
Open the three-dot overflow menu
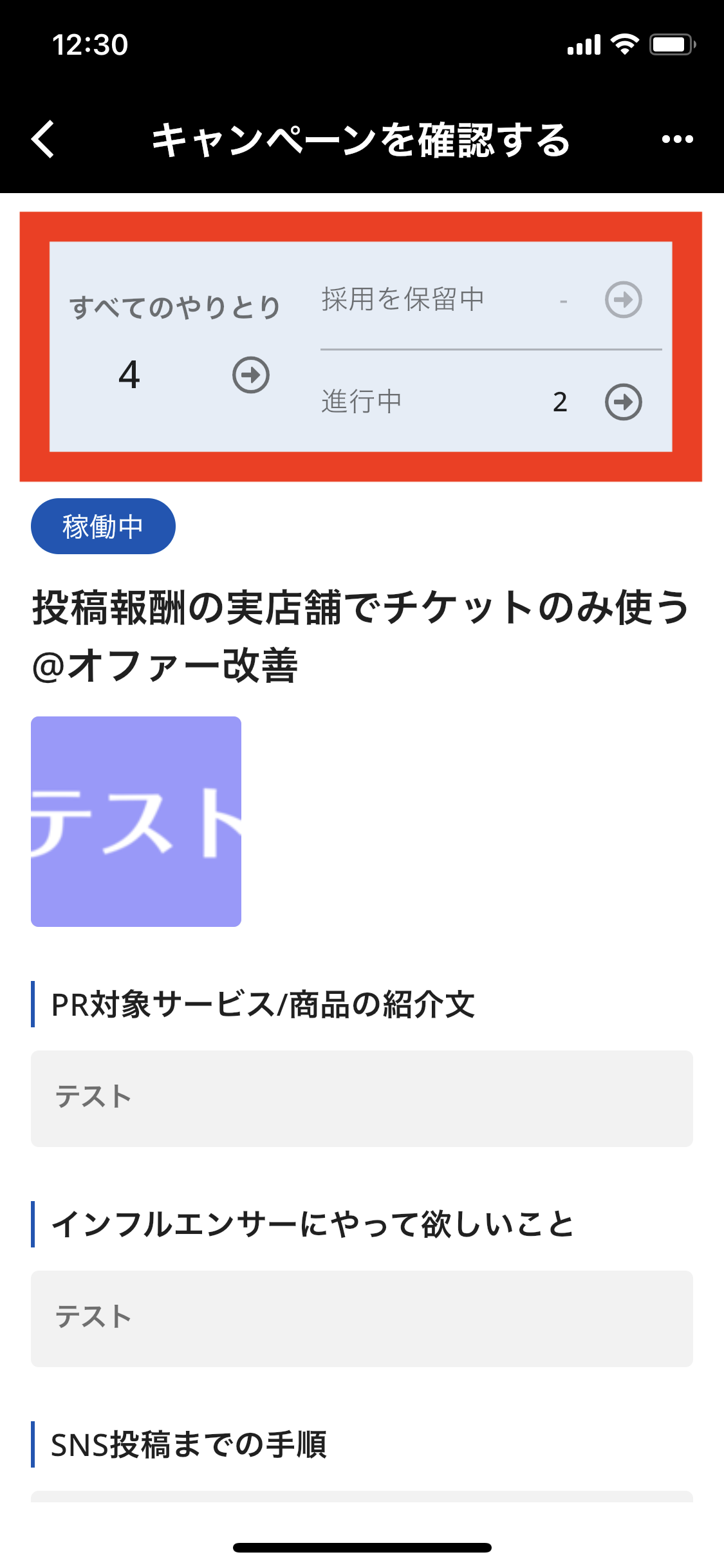[x=677, y=139]
